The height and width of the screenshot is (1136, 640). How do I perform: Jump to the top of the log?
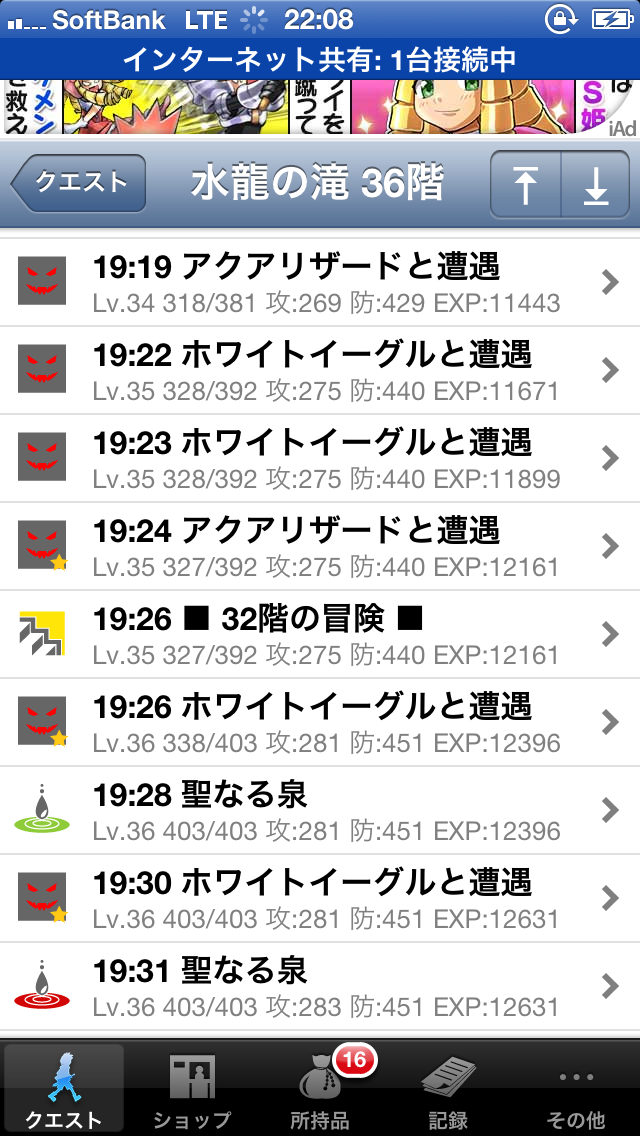[526, 185]
